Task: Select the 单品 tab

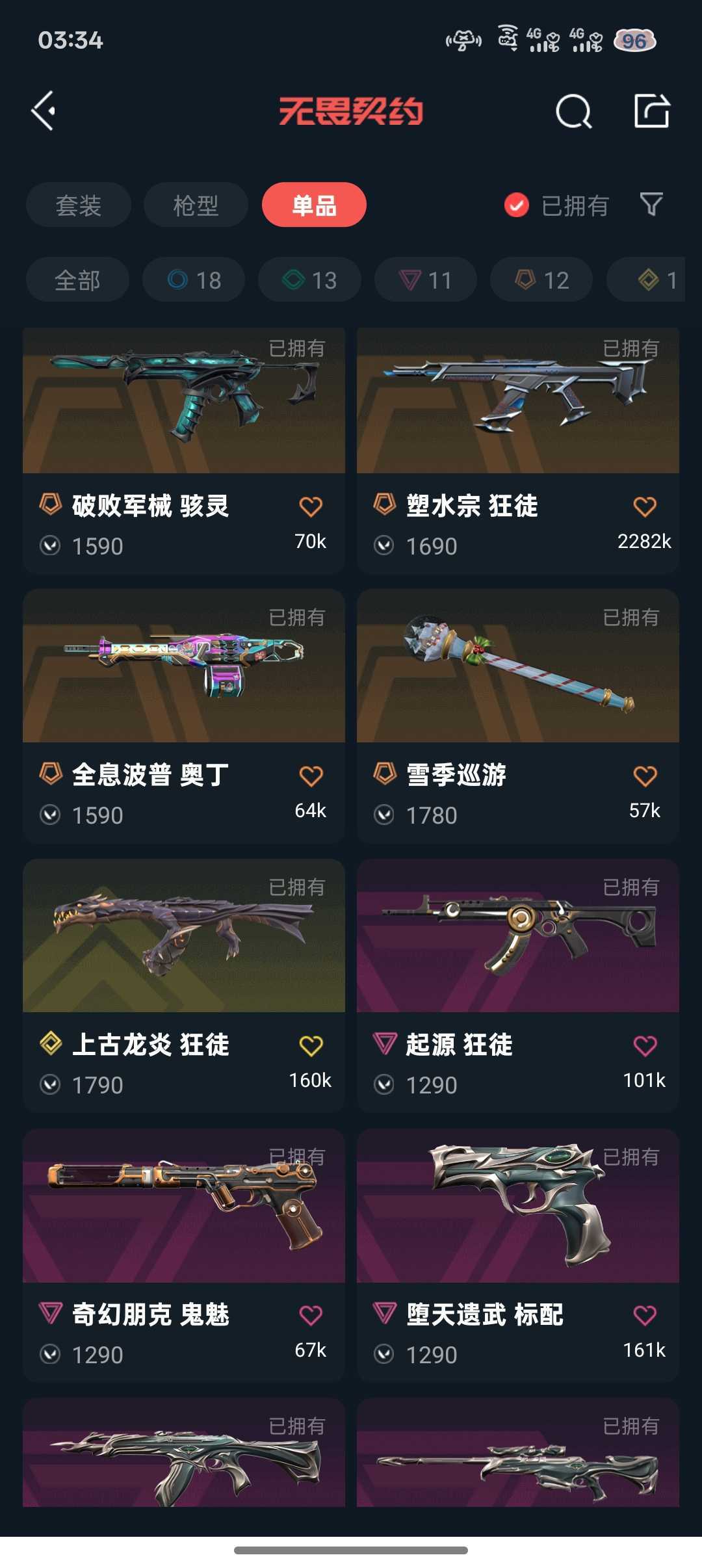Action: coord(314,205)
